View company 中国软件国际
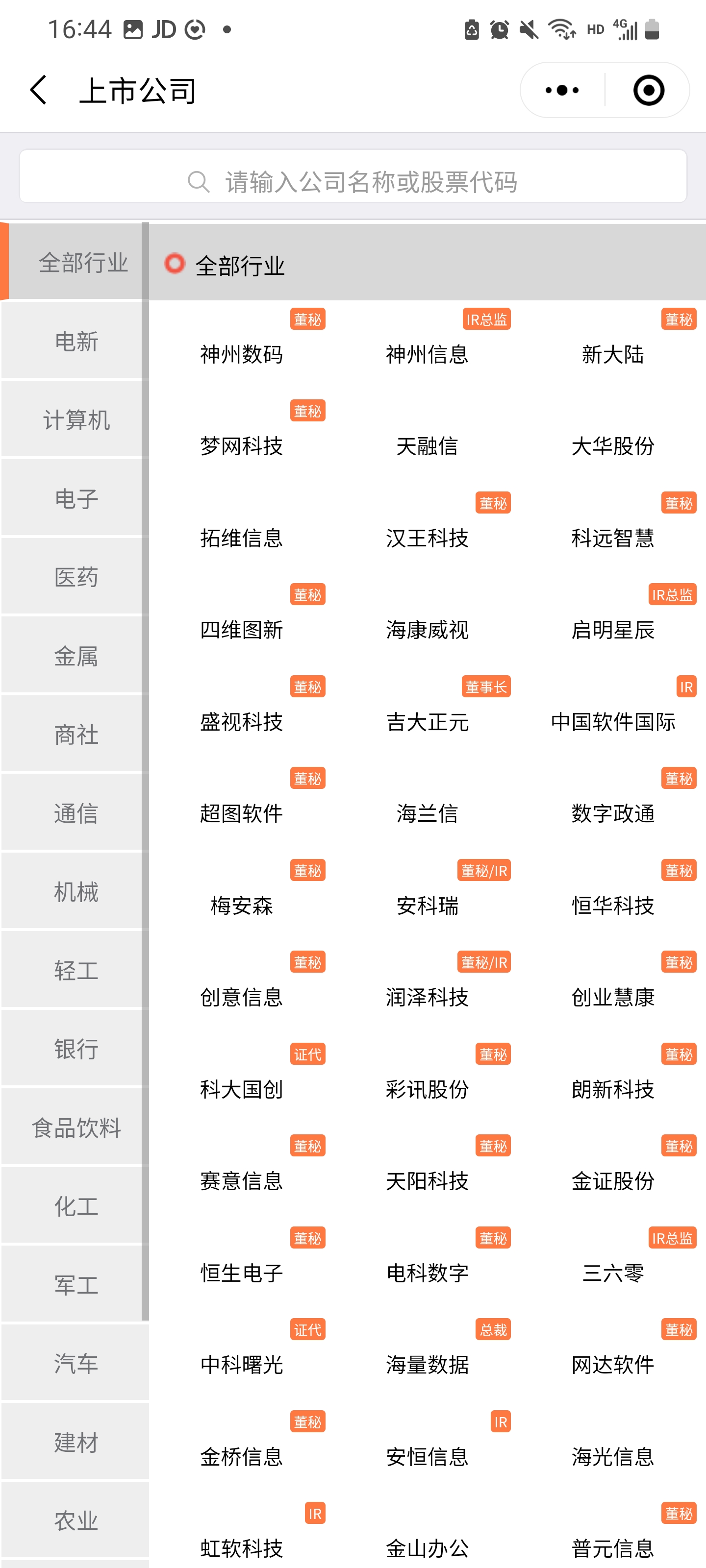 click(x=613, y=721)
